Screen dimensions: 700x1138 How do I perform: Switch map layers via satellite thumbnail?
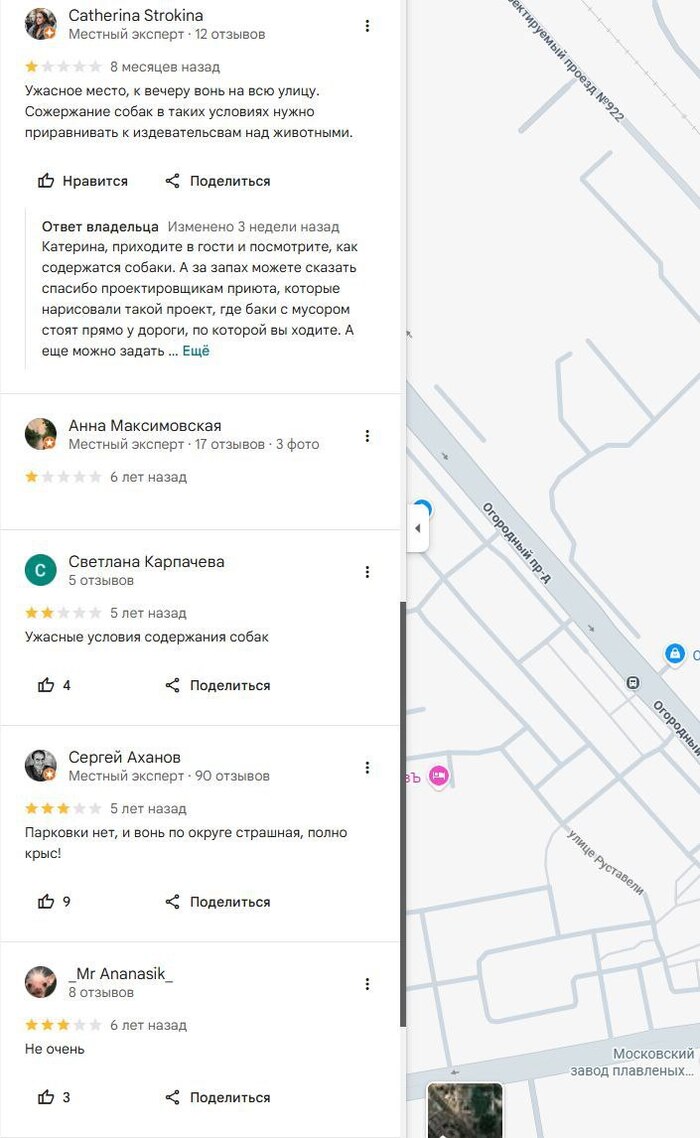(465, 1111)
